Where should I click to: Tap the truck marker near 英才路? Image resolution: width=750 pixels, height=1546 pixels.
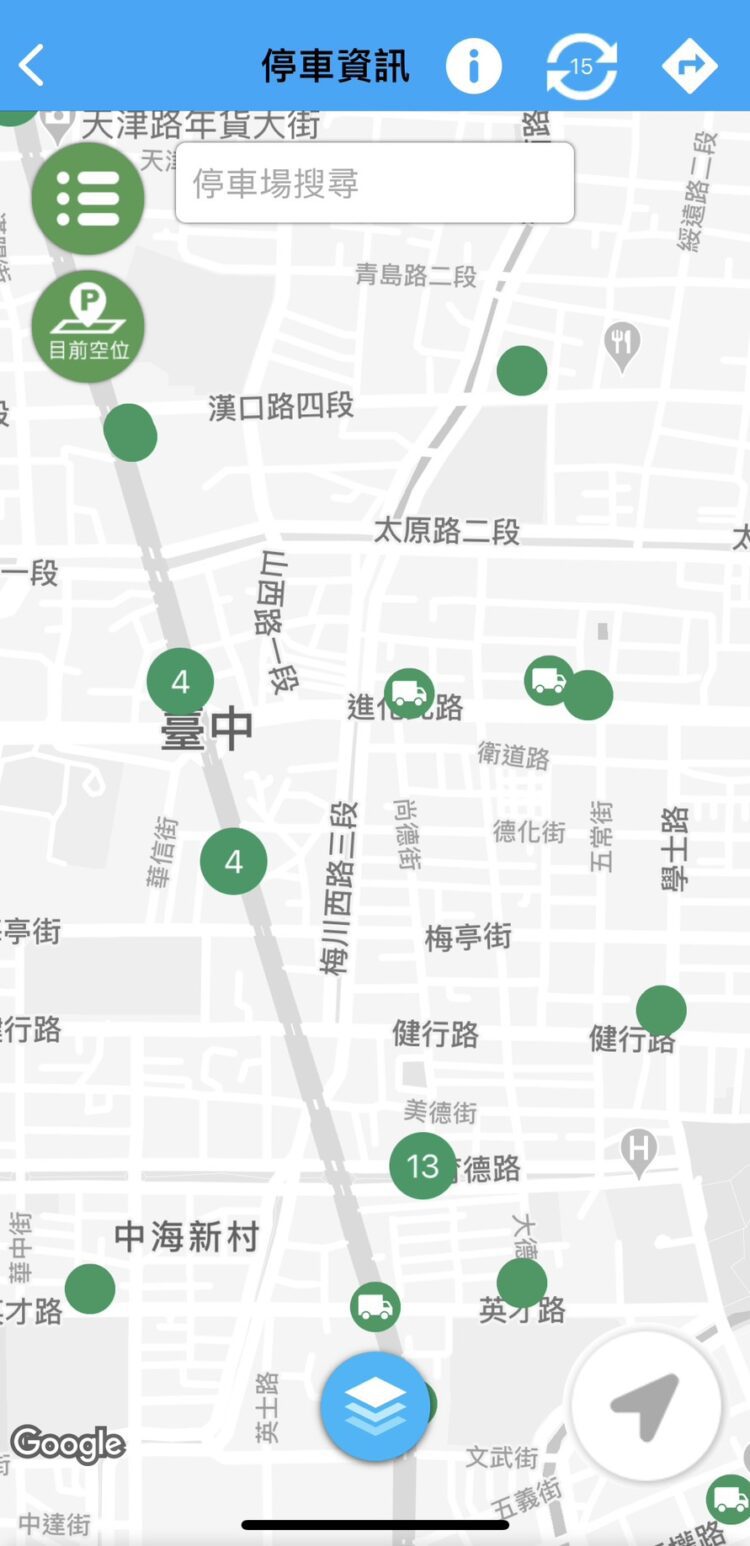pyautogui.click(x=375, y=1306)
